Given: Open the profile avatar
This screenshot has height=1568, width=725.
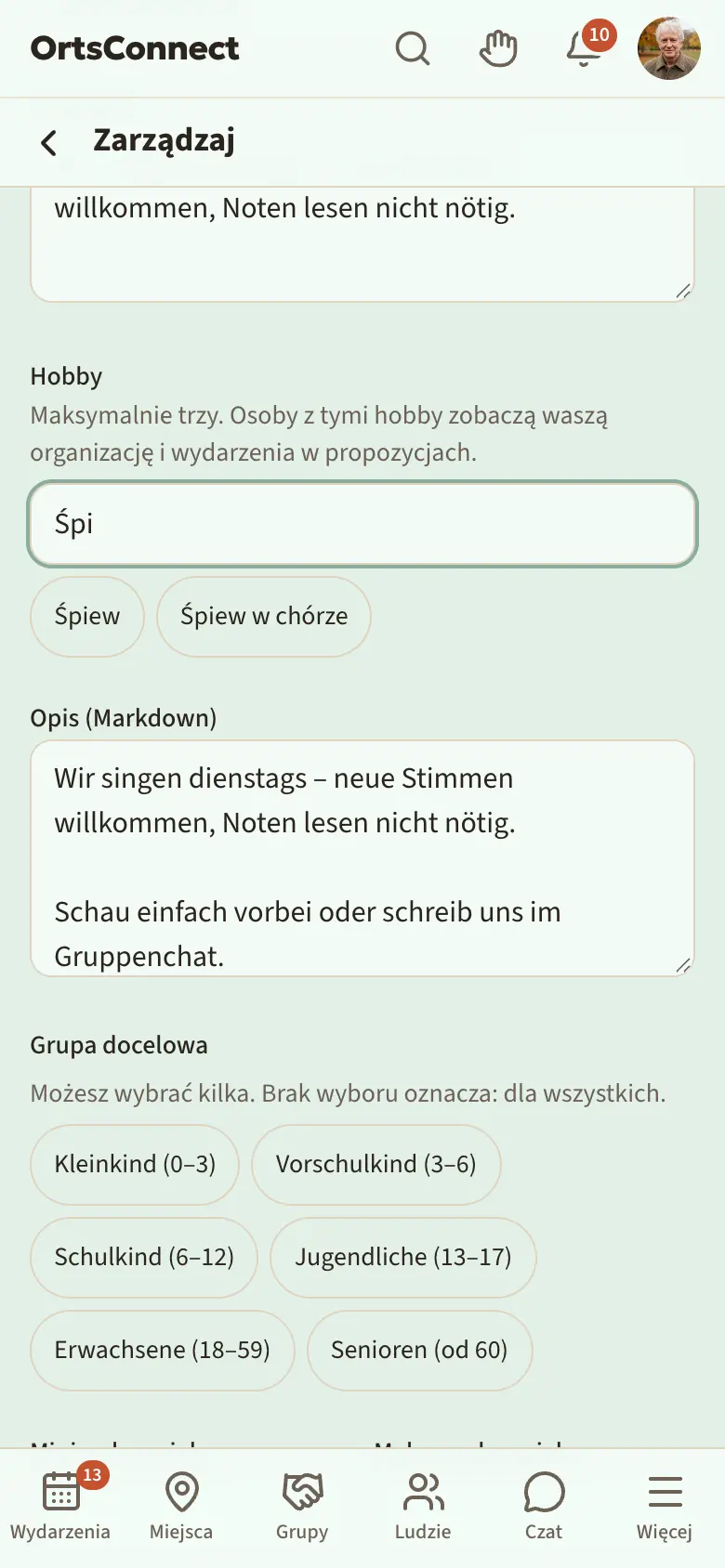Looking at the screenshot, I should click(x=669, y=48).
